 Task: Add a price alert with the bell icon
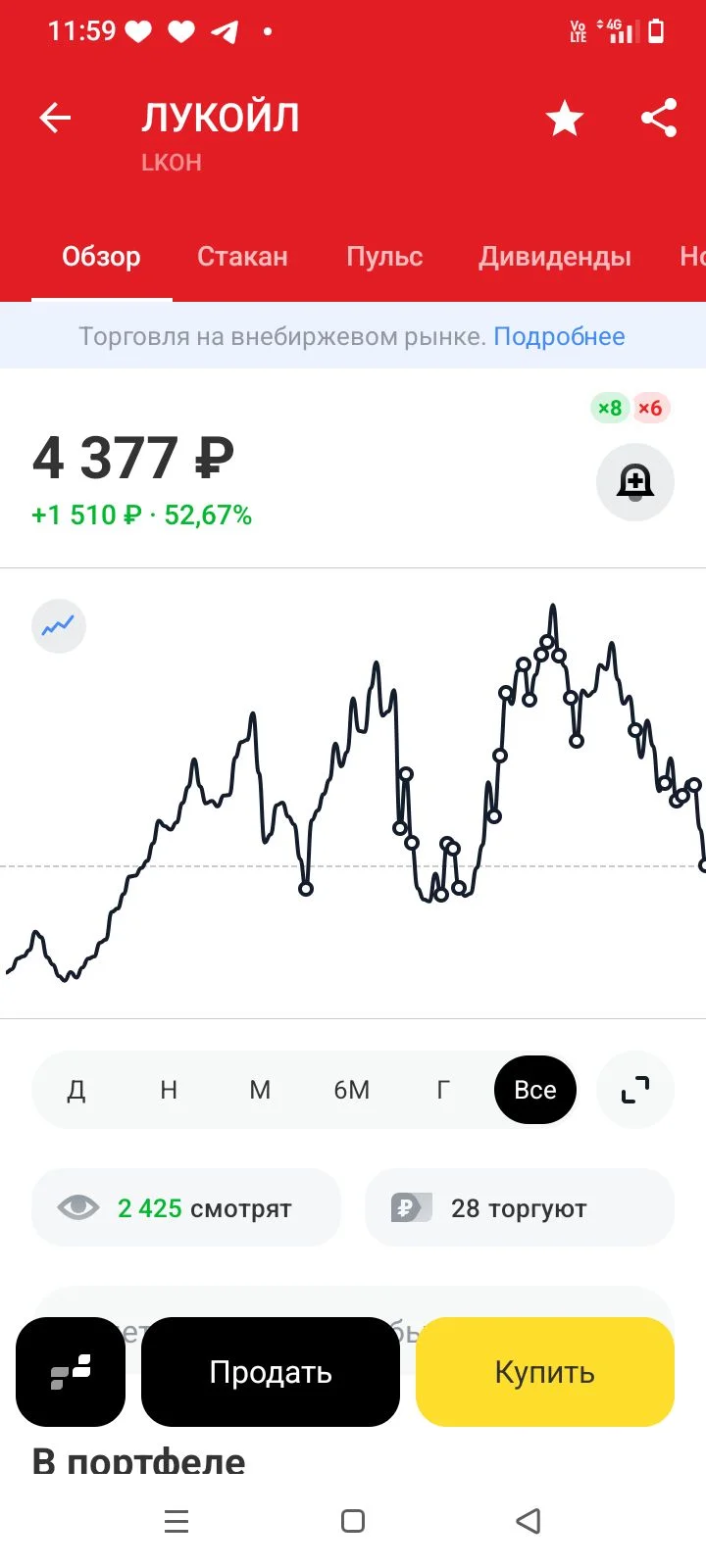635,481
